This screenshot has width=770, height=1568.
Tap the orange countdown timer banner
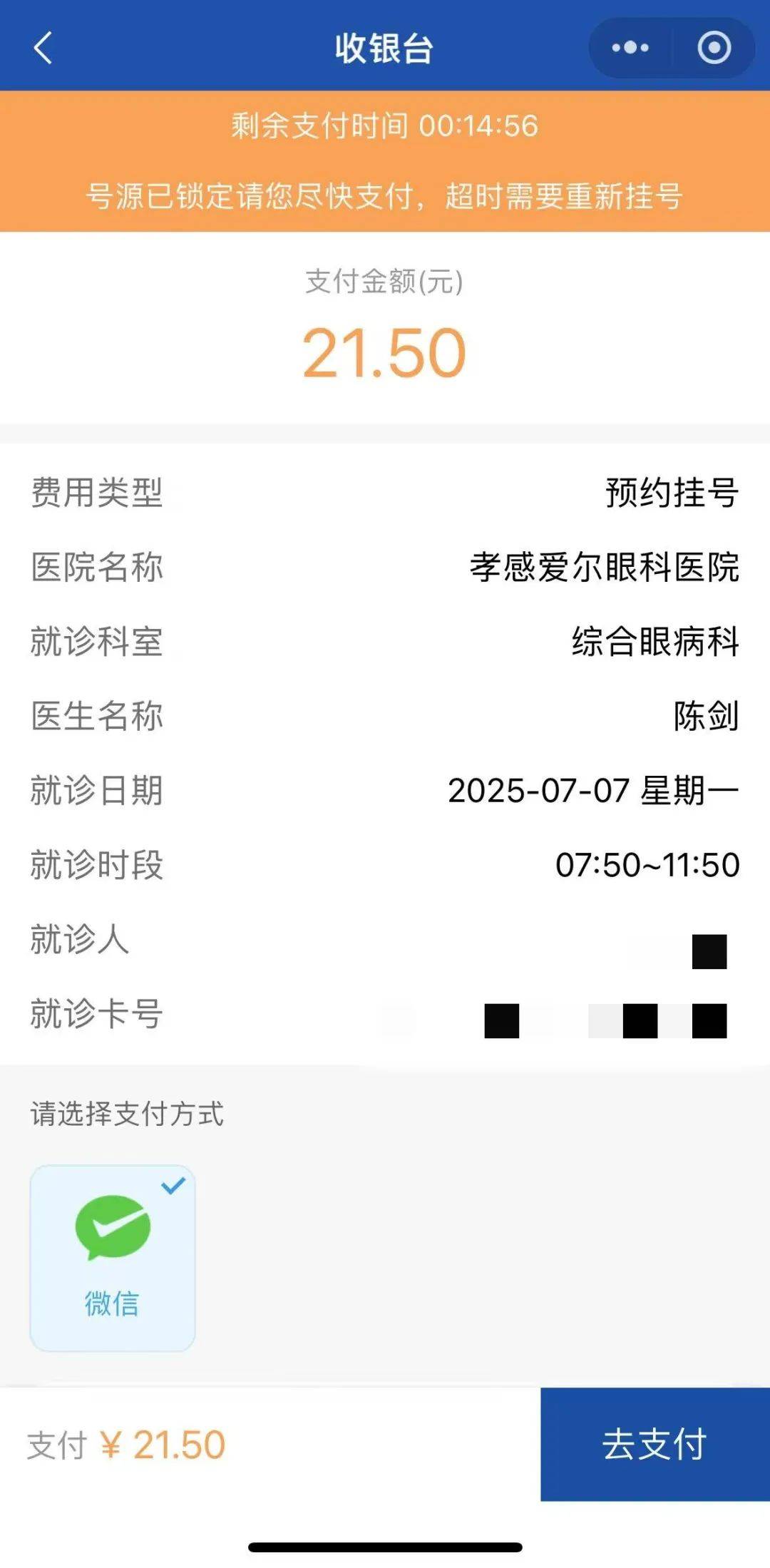385,125
